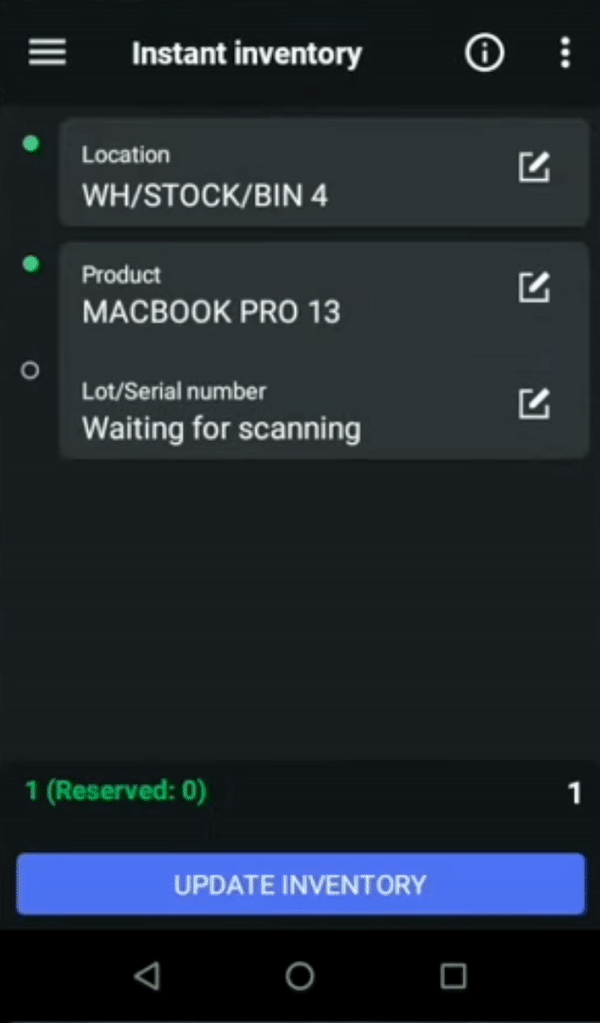This screenshot has height=1023, width=600.
Task: Edit the Location WH/STOCK/BIN 4
Action: pyautogui.click(x=534, y=168)
